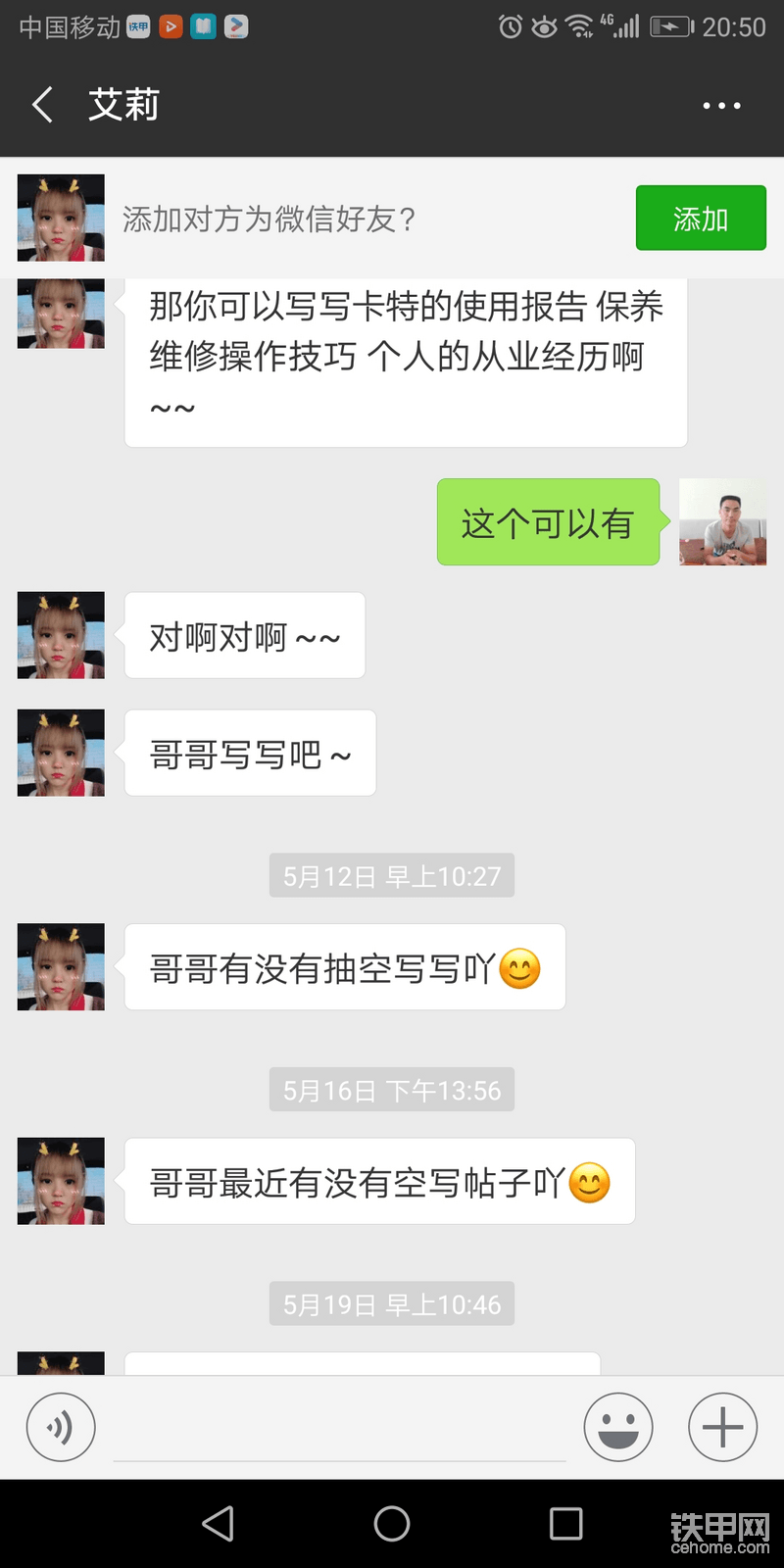Tap the green 添加 button
This screenshot has width=784, height=1568.
(x=700, y=218)
